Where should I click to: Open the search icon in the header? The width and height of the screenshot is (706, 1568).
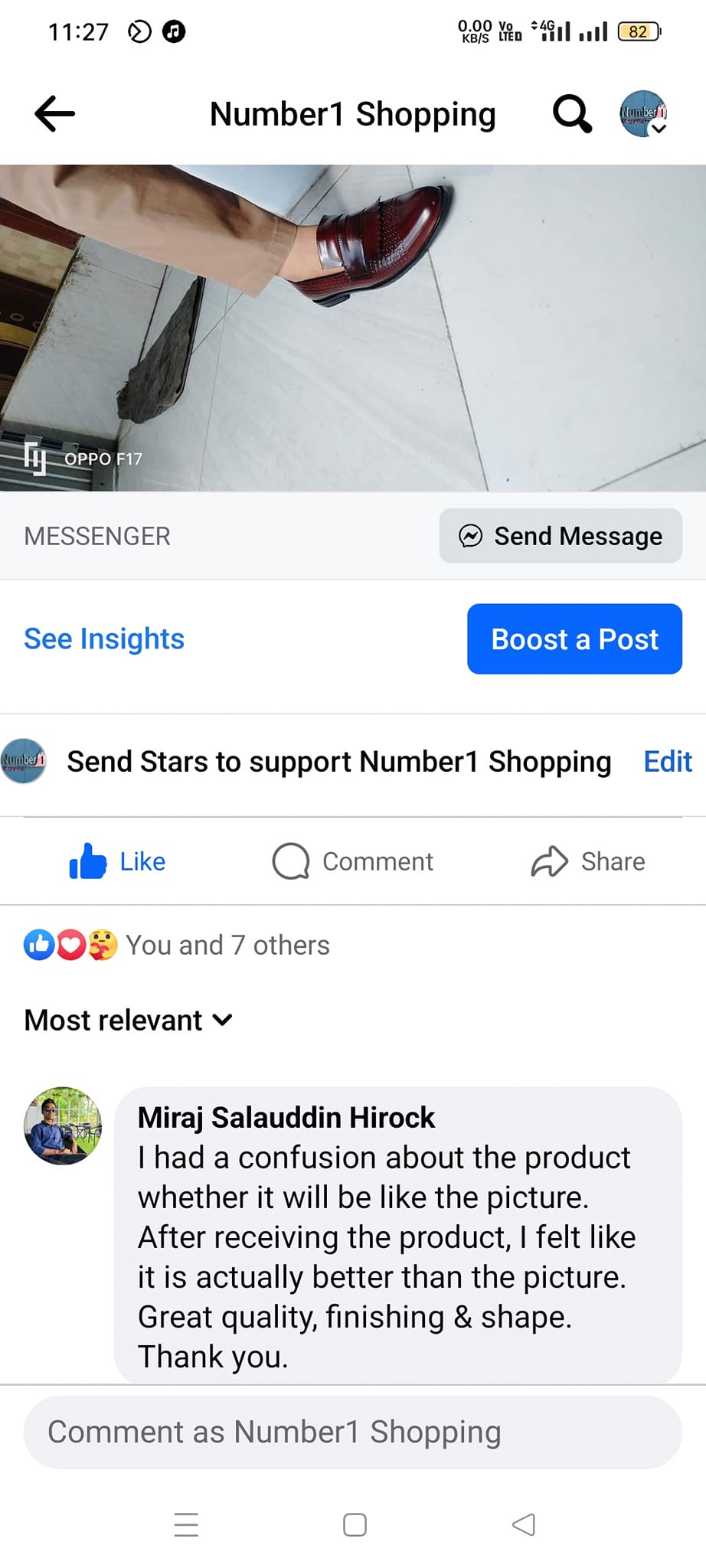[572, 114]
